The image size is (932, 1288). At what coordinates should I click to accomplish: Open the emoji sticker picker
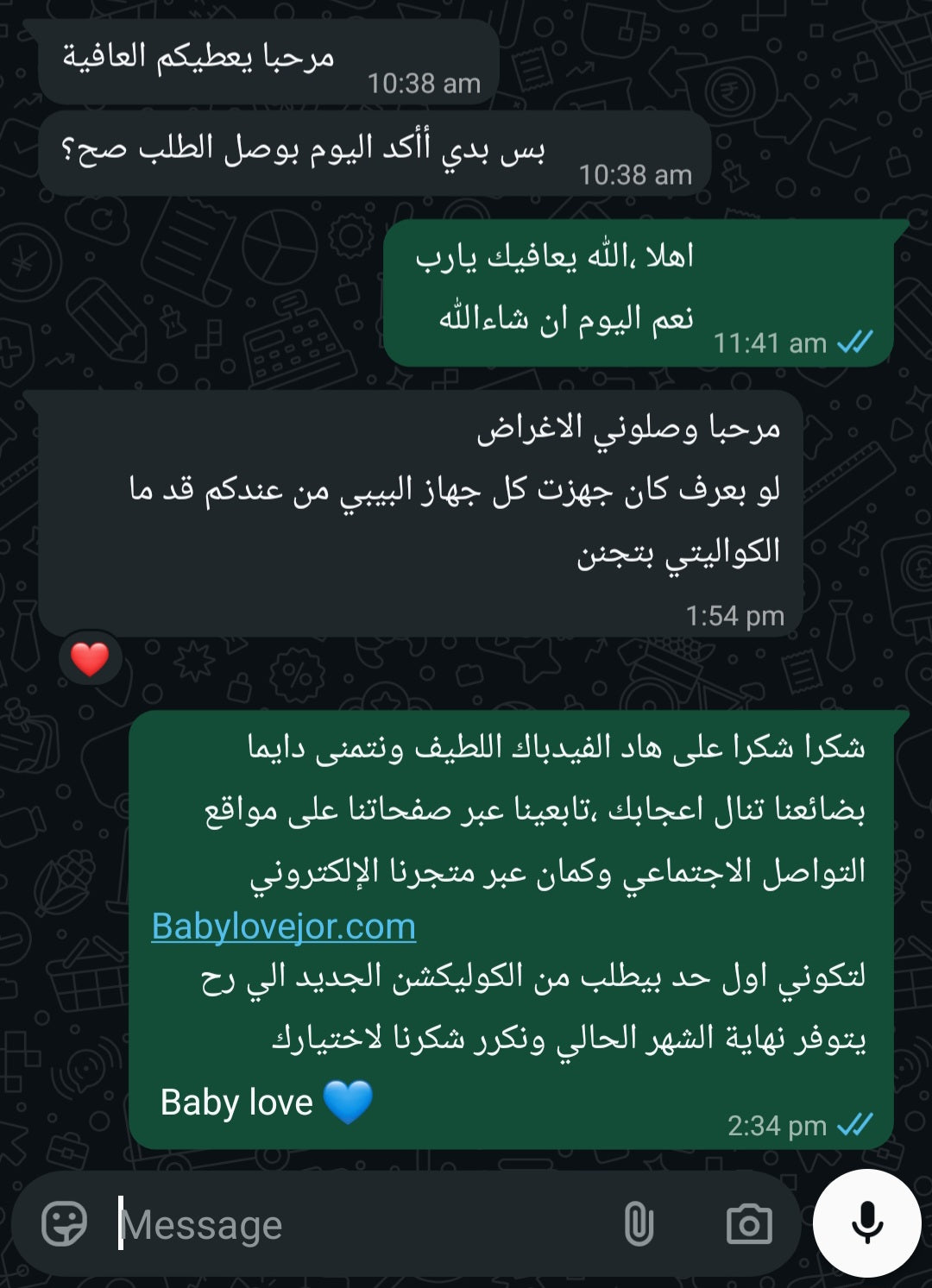64,1223
